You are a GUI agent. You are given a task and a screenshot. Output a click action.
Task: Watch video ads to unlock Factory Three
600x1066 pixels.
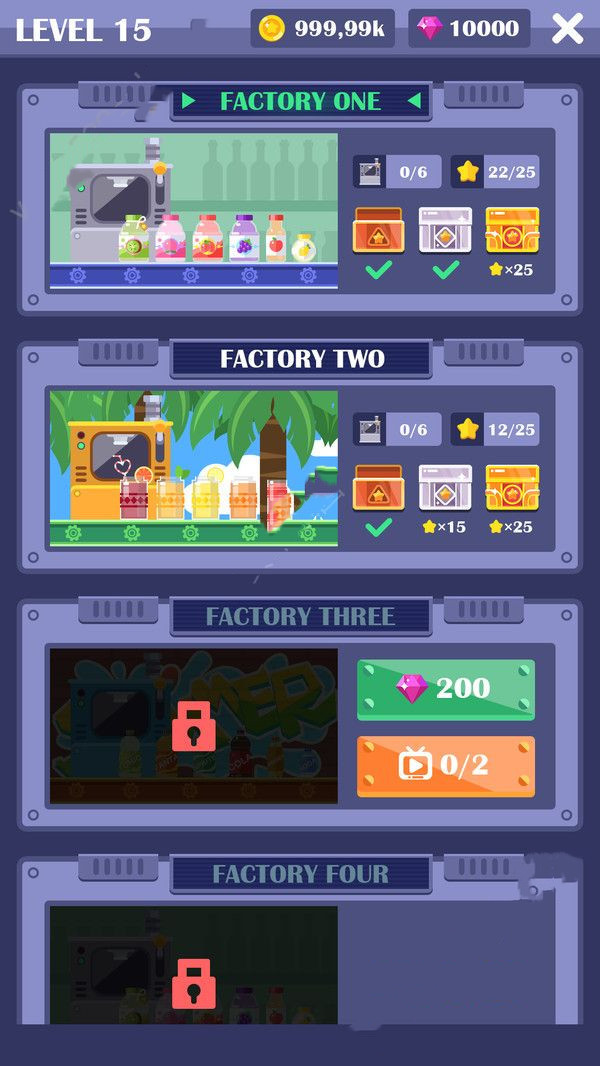pyautogui.click(x=446, y=766)
